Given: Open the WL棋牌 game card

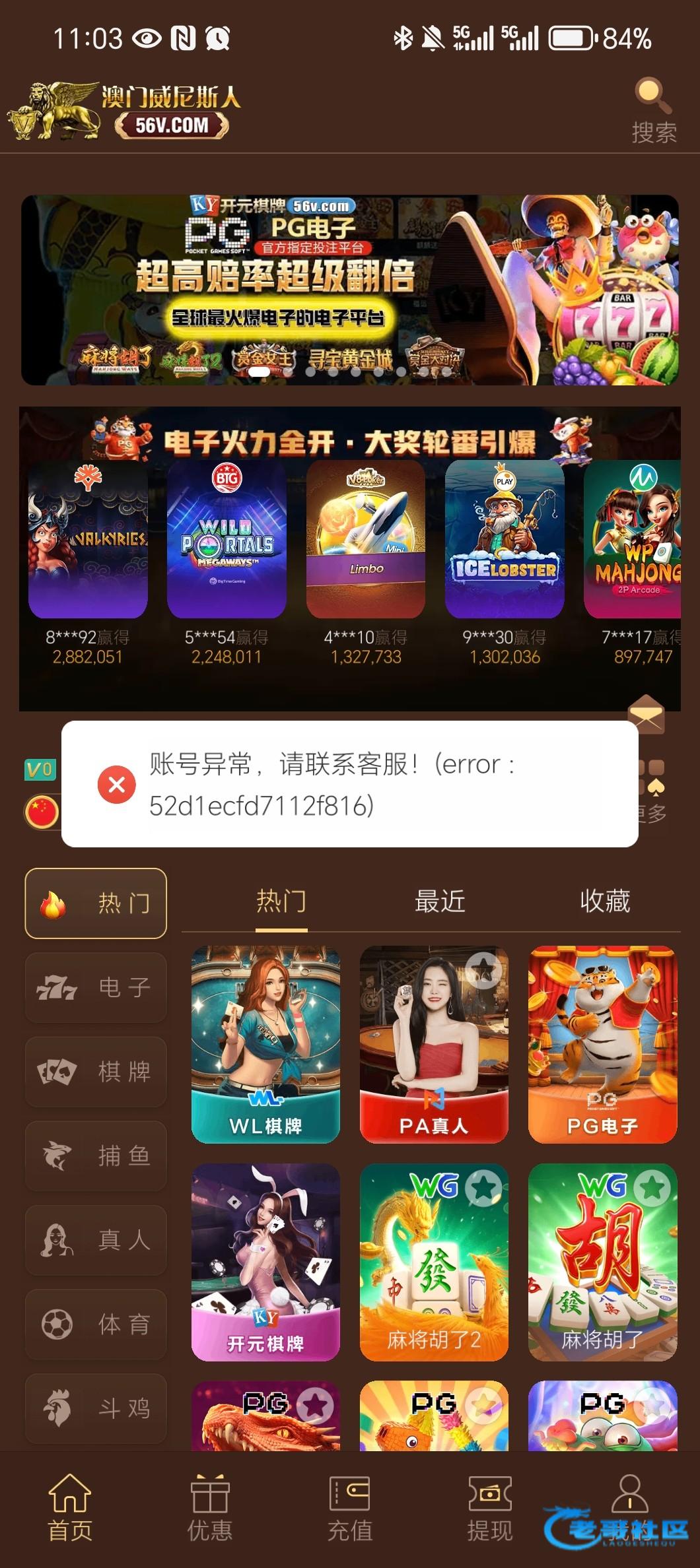Looking at the screenshot, I should 265,1044.
